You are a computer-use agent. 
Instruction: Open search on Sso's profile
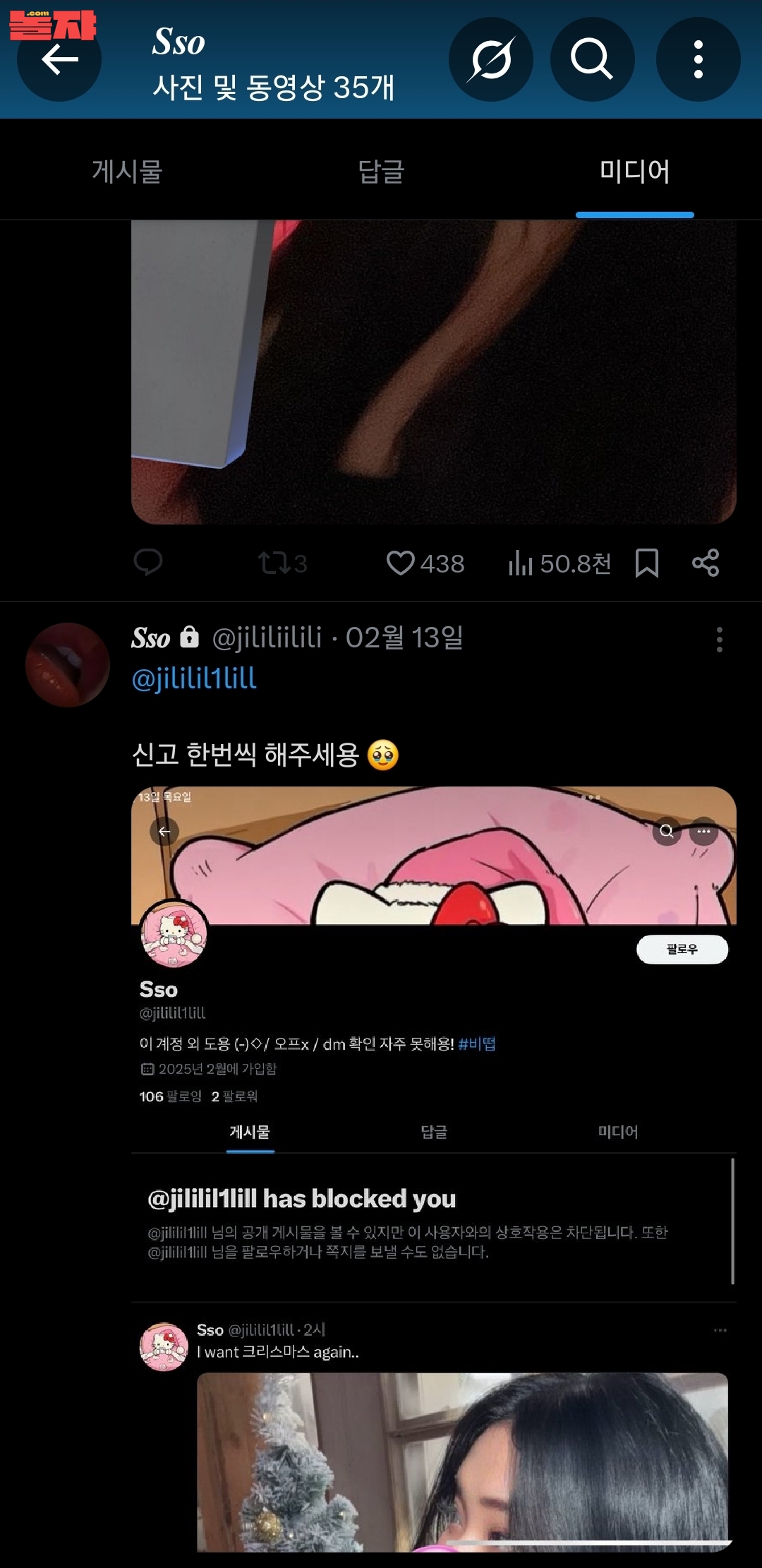coord(592,59)
